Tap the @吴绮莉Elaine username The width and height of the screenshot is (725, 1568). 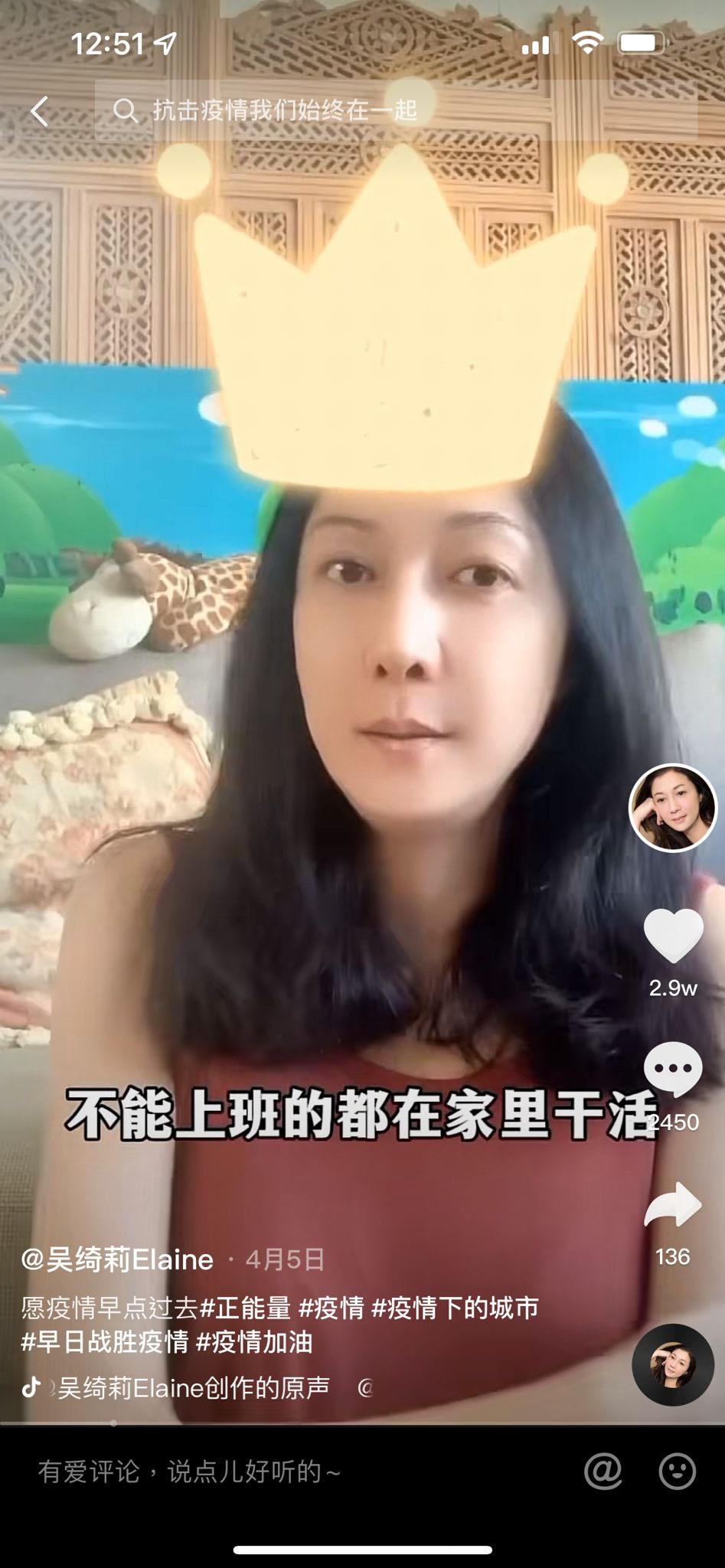tap(117, 1259)
